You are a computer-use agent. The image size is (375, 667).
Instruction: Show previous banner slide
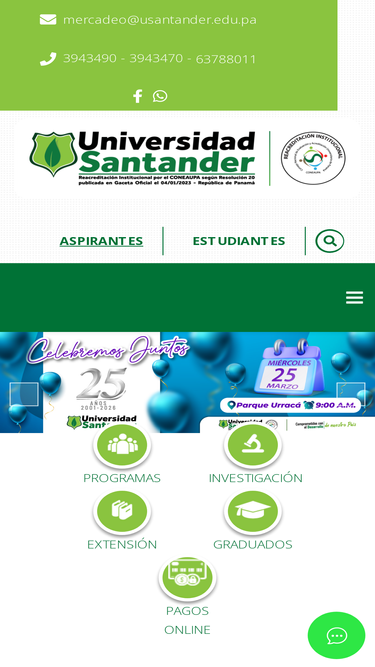24,394
